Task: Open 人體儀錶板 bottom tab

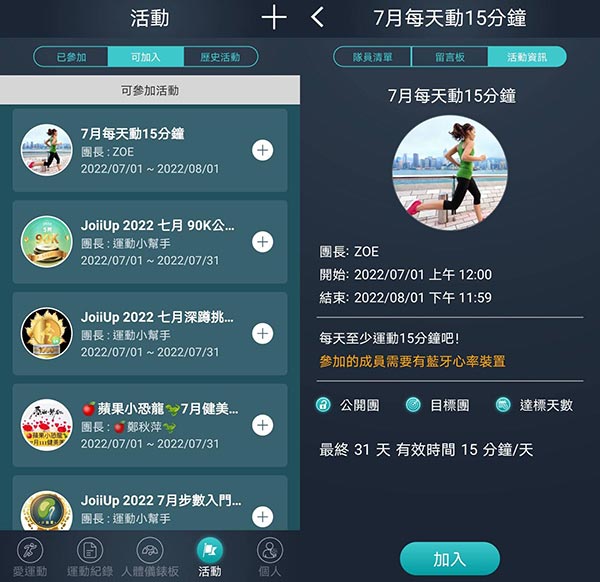Action: coord(150,556)
